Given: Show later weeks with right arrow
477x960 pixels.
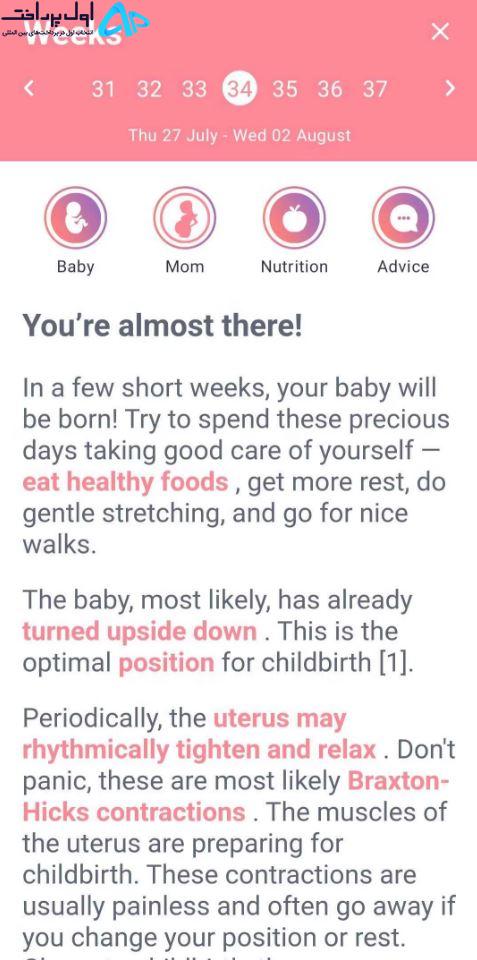Looking at the screenshot, I should [450, 88].
